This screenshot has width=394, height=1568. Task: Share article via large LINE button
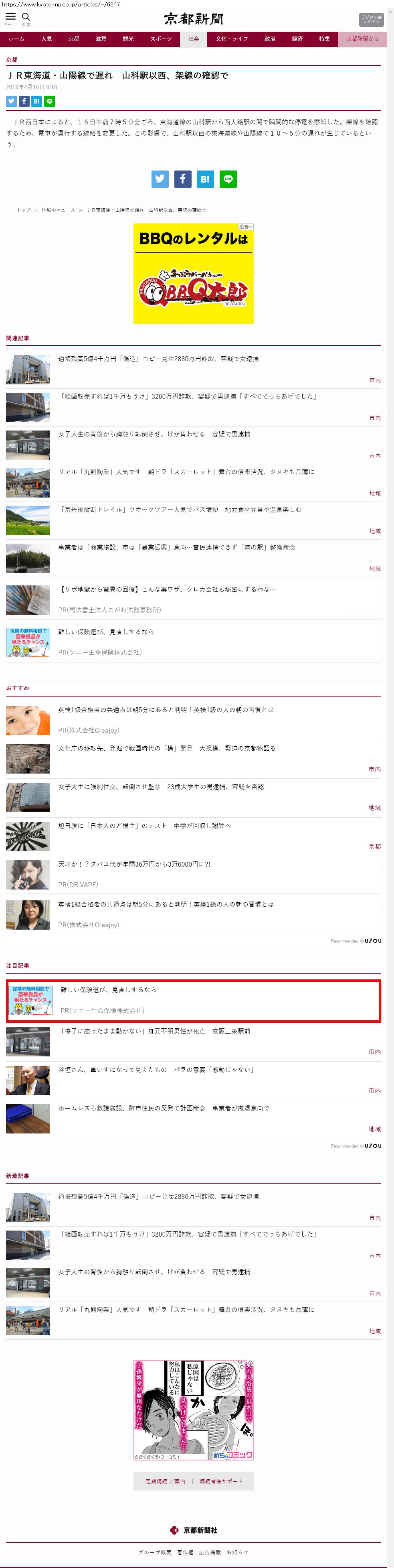click(228, 179)
